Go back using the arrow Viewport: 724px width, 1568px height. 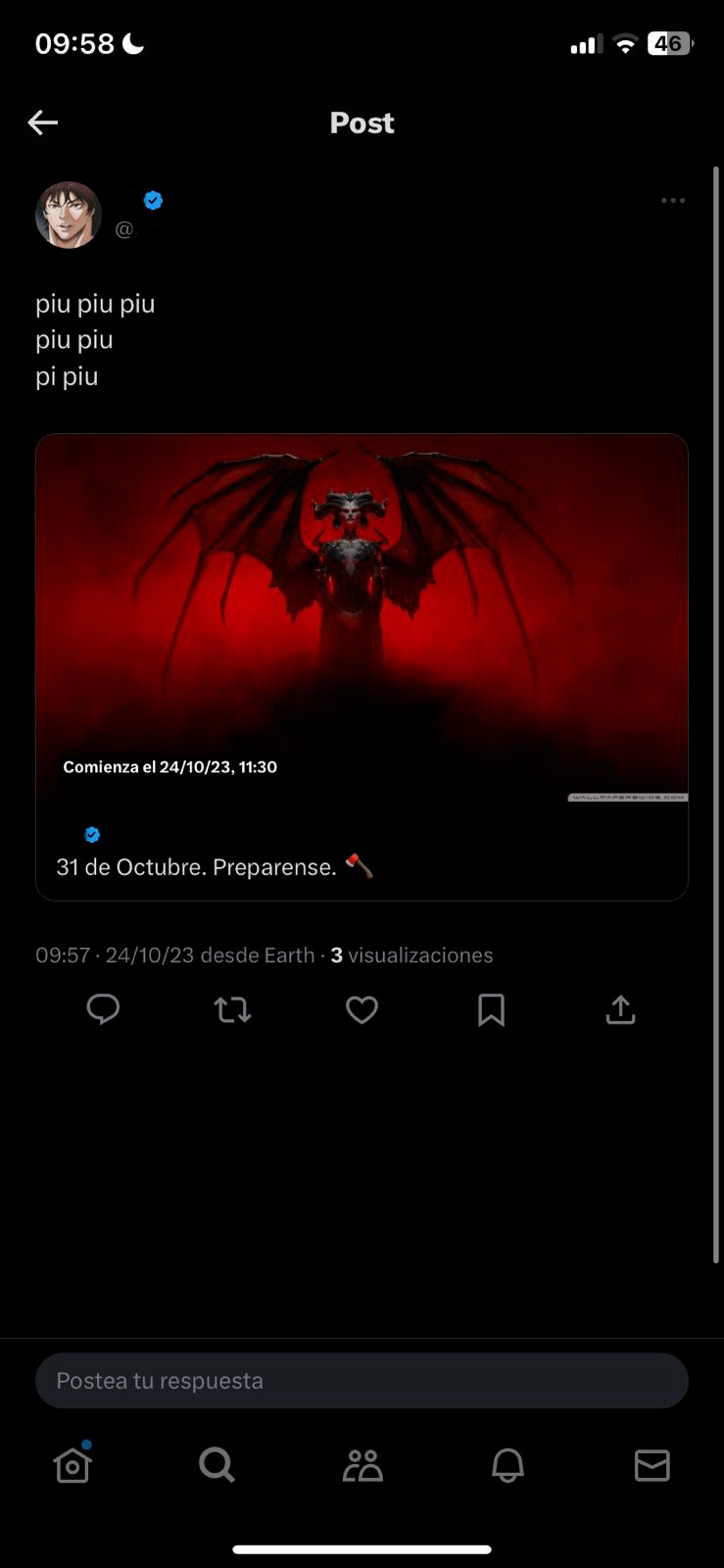(43, 122)
